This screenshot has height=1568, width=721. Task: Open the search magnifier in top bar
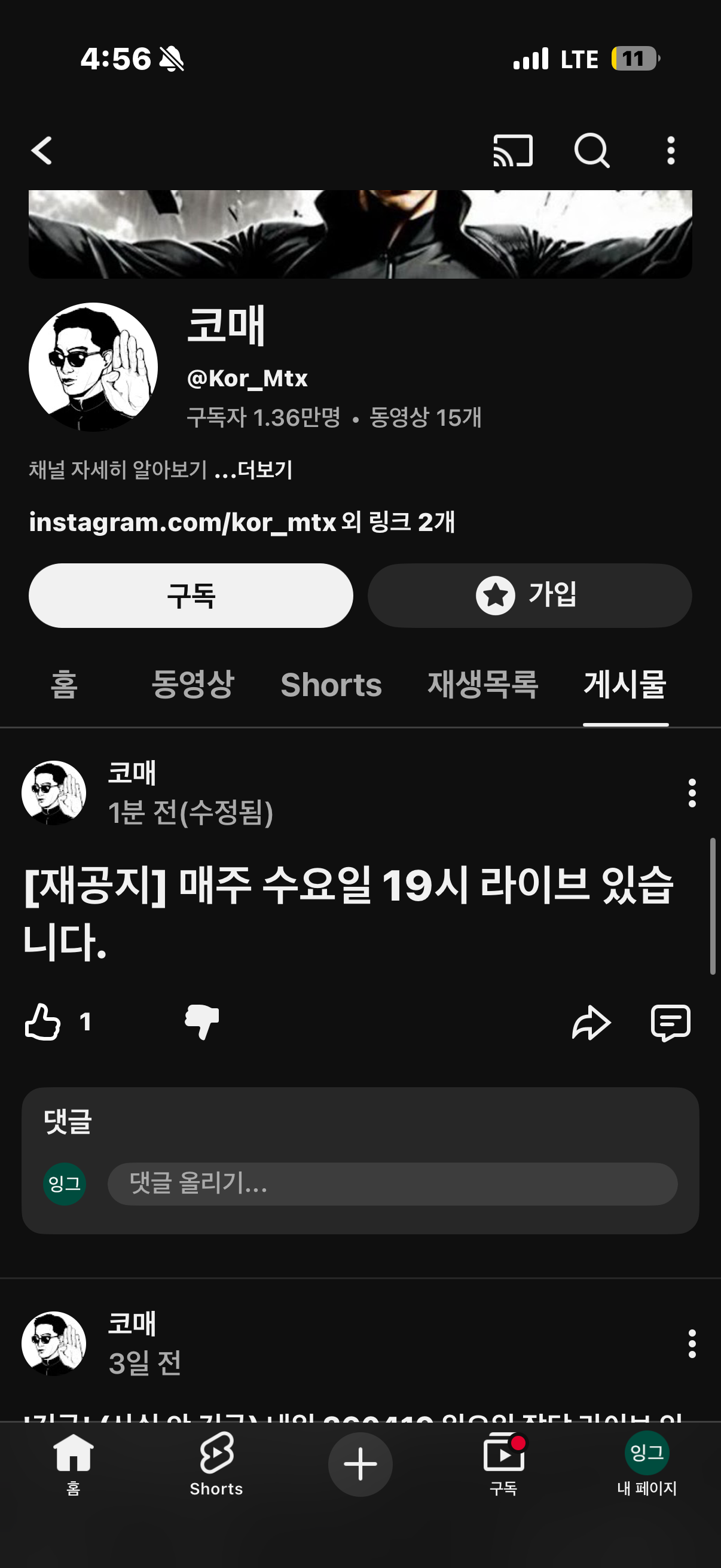pyautogui.click(x=591, y=150)
